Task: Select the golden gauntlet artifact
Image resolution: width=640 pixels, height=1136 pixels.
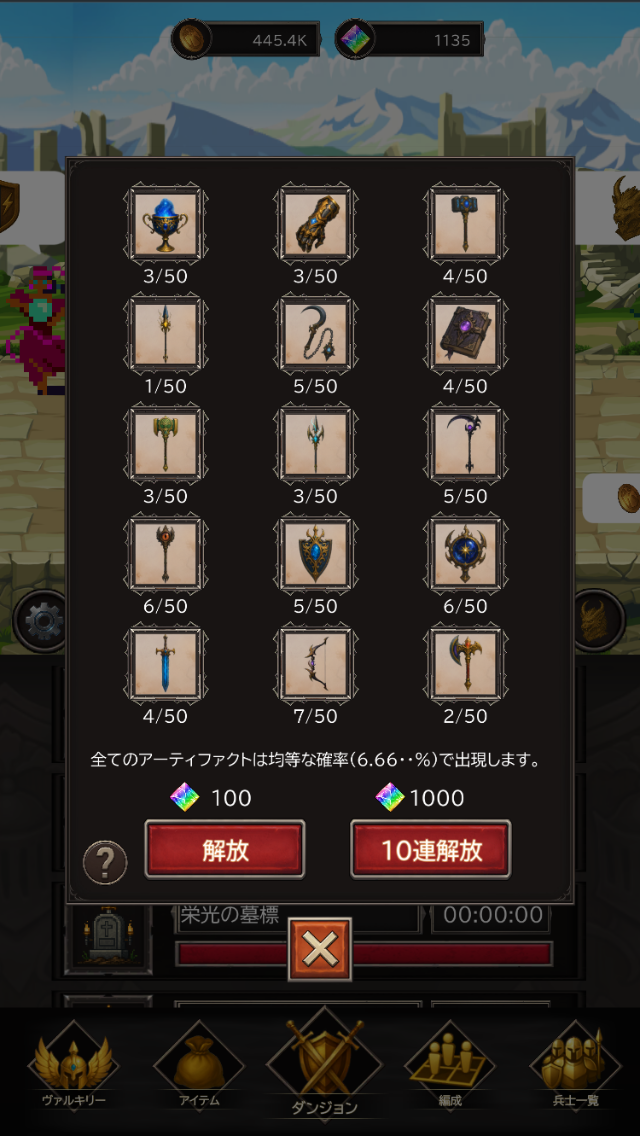Action: [314, 223]
